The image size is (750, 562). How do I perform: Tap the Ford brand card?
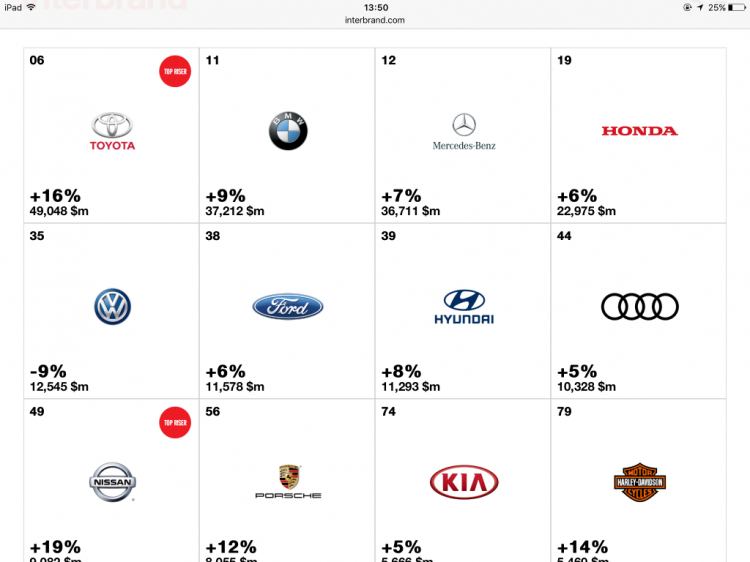(288, 308)
